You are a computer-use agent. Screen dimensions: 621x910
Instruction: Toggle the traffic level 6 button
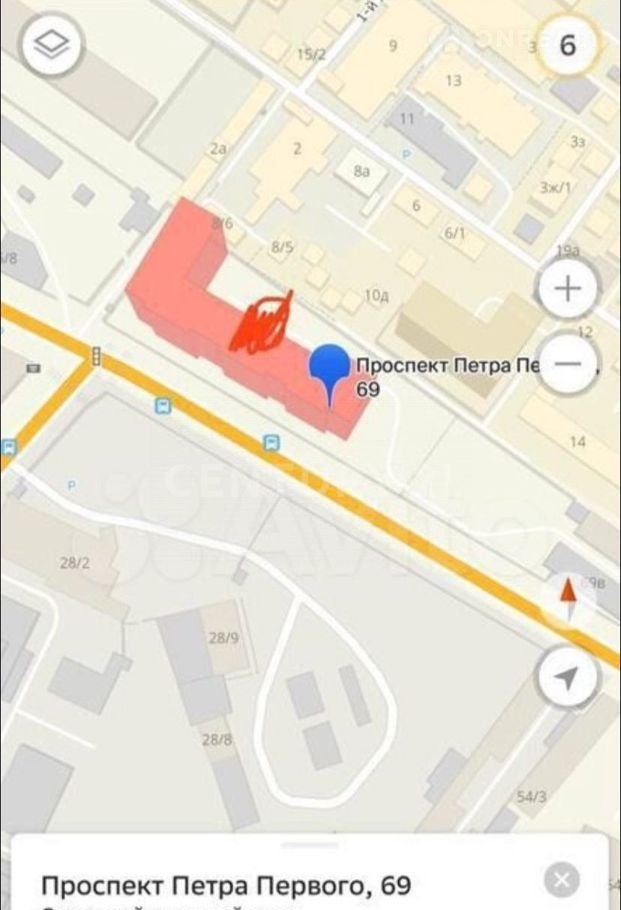click(x=567, y=46)
